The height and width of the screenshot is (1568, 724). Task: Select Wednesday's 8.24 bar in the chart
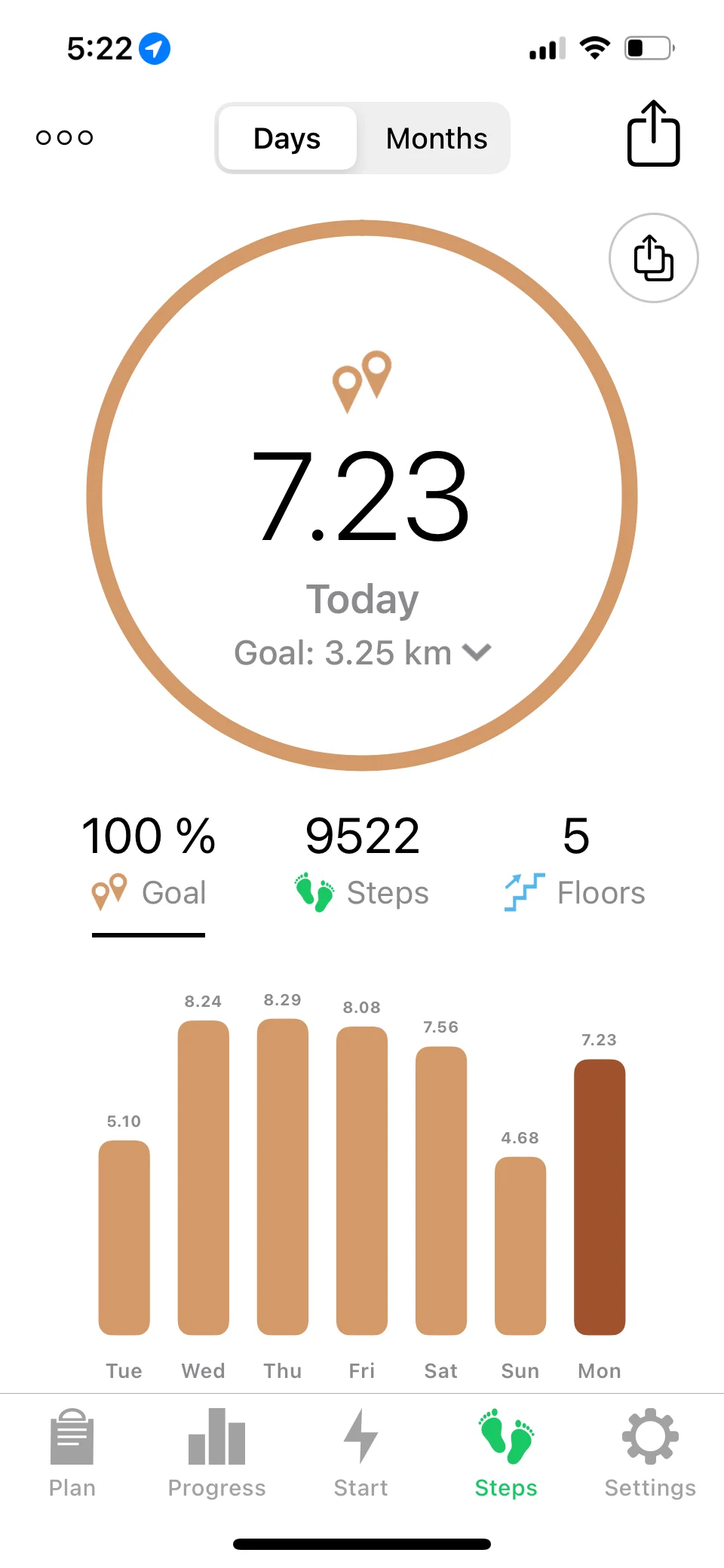204,1177
